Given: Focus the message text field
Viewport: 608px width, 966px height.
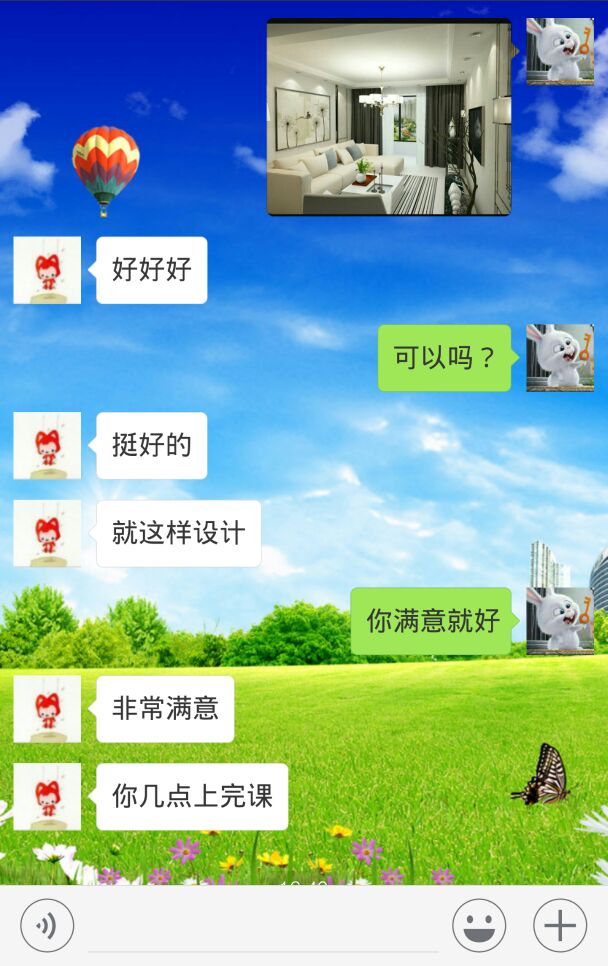Looking at the screenshot, I should coord(262,927).
